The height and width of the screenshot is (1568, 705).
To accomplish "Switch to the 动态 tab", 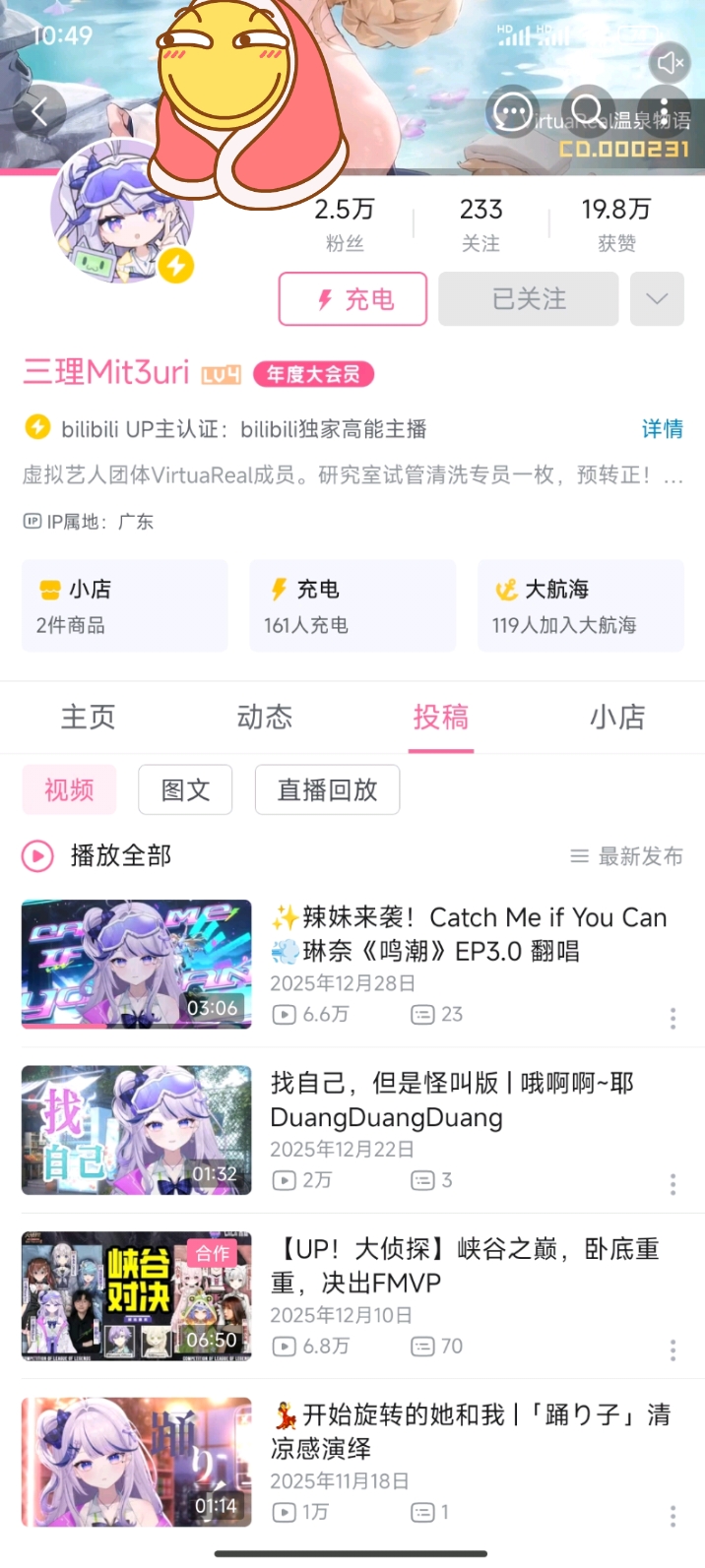I will coord(265,718).
